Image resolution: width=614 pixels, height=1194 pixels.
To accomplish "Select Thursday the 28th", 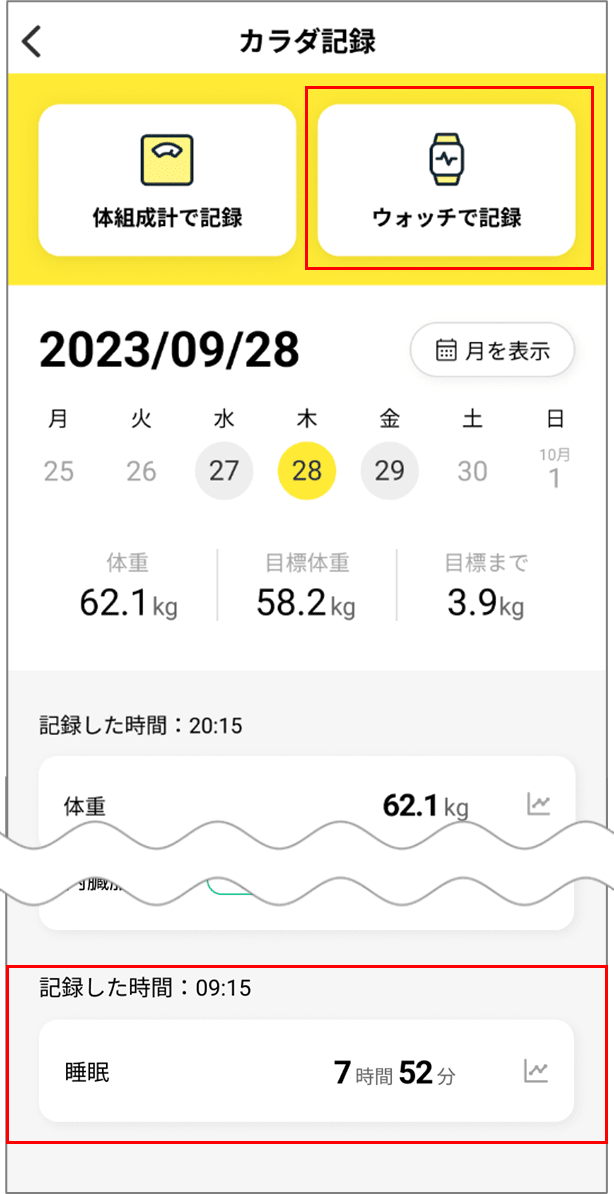I will [x=307, y=471].
